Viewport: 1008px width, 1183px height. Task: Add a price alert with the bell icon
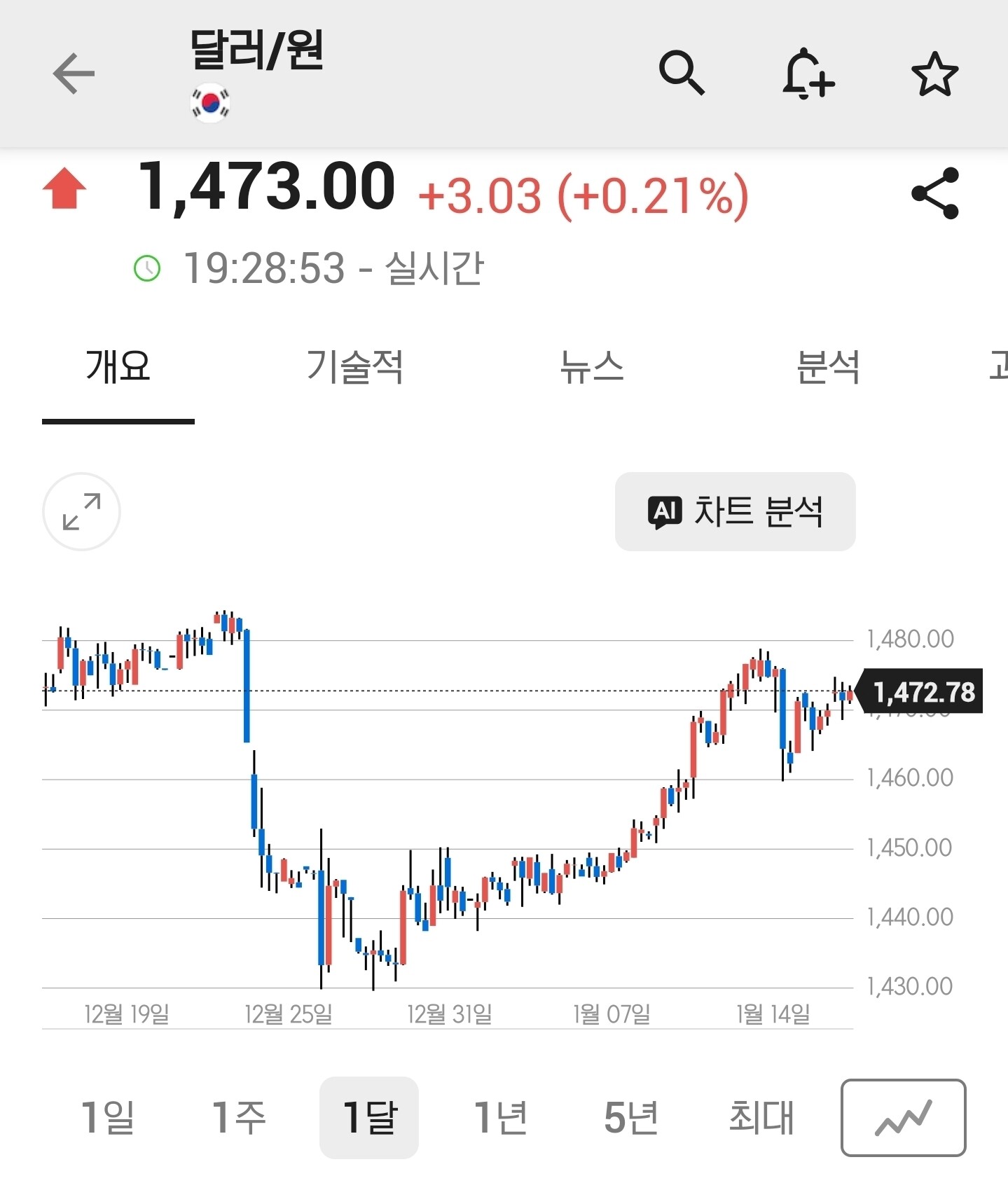pyautogui.click(x=808, y=74)
